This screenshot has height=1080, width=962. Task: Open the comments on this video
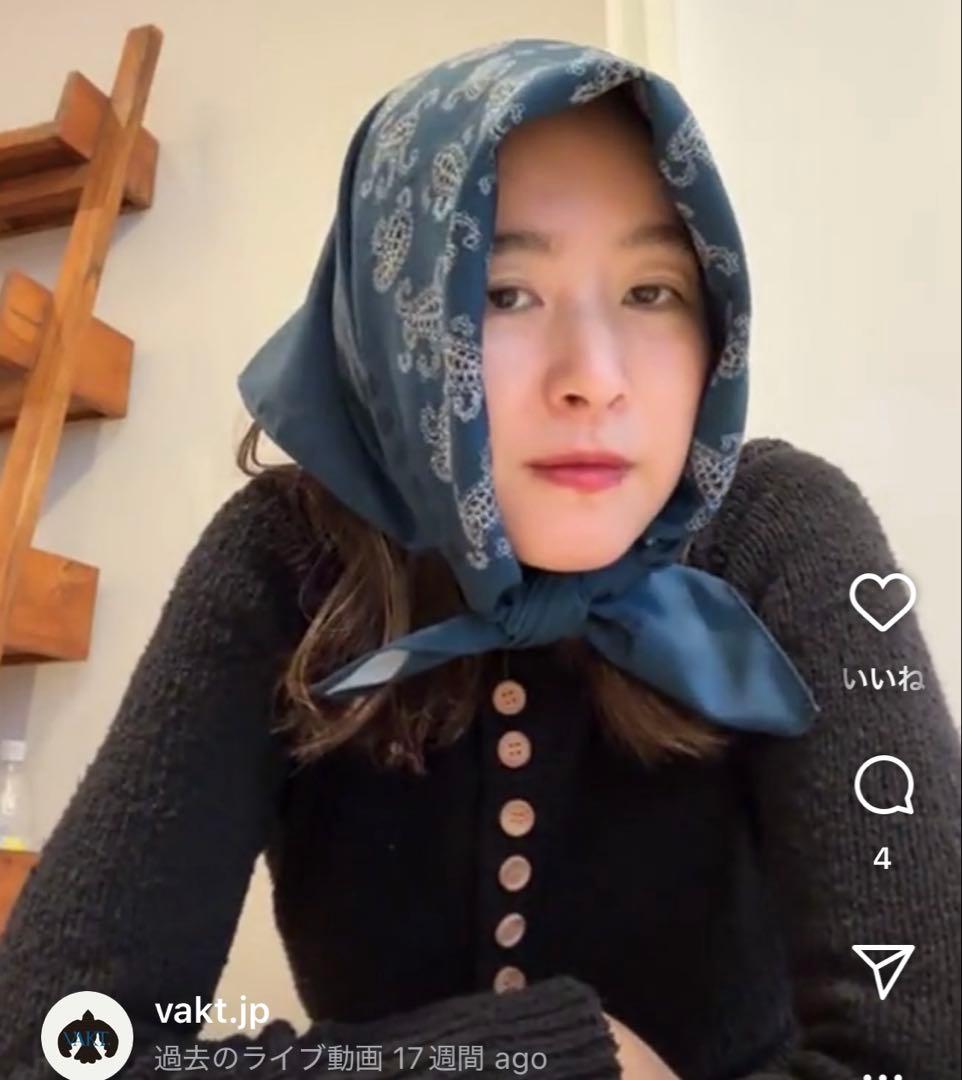pos(883,785)
